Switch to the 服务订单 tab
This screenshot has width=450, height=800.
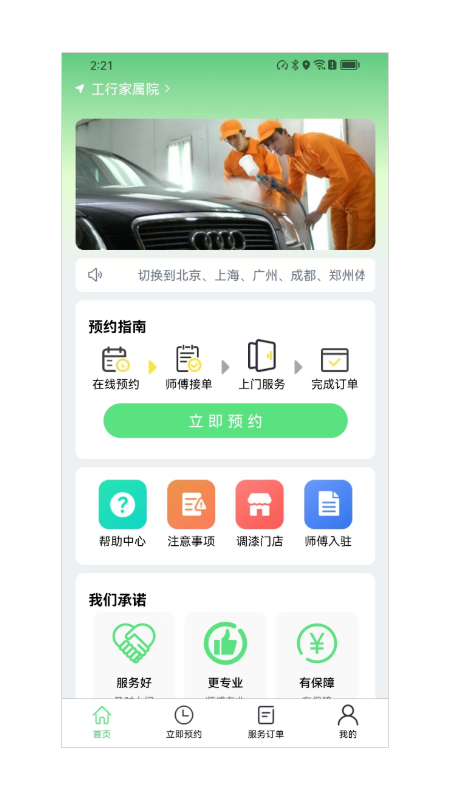(x=266, y=722)
